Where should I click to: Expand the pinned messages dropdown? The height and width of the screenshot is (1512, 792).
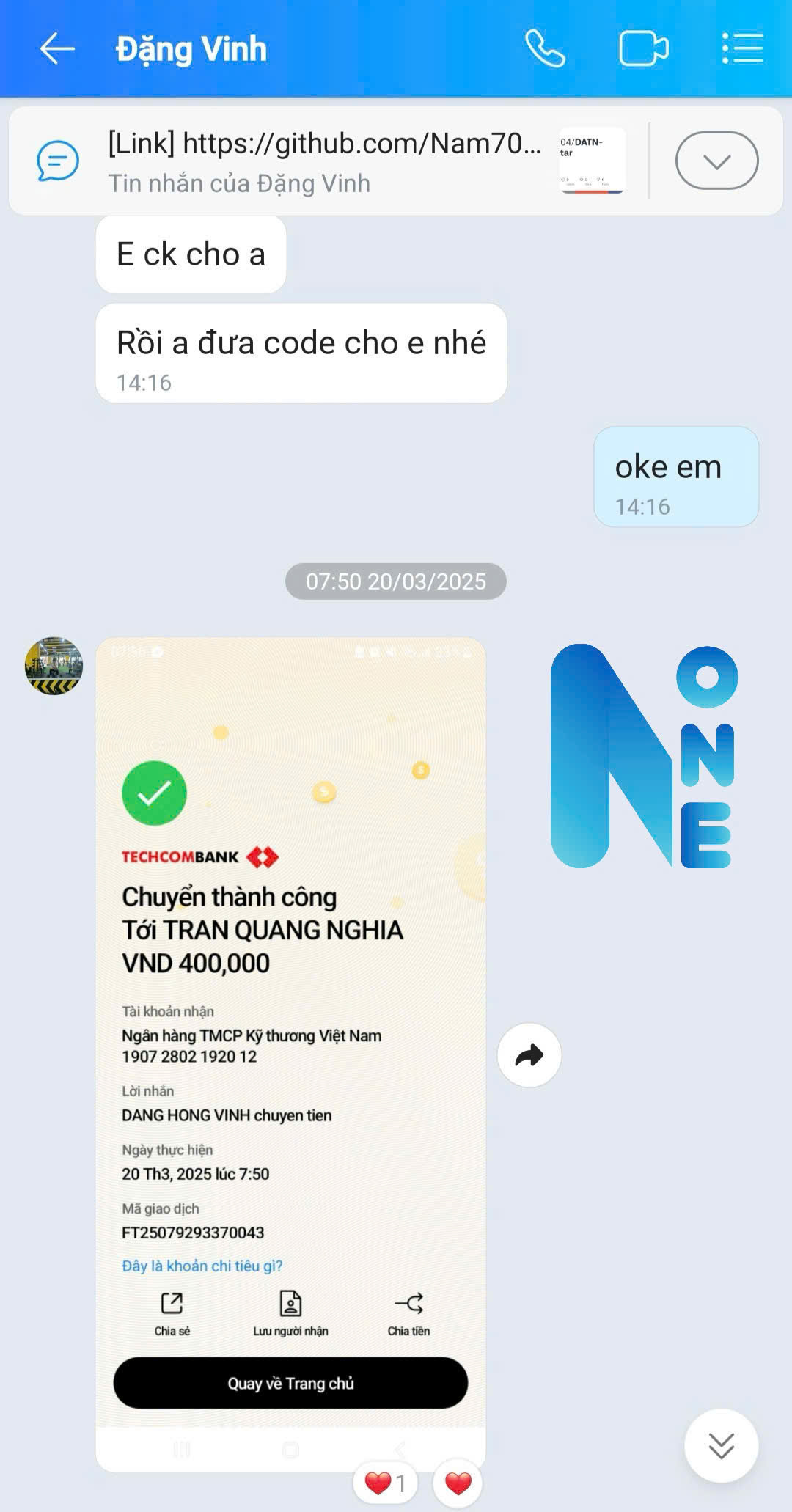[716, 161]
